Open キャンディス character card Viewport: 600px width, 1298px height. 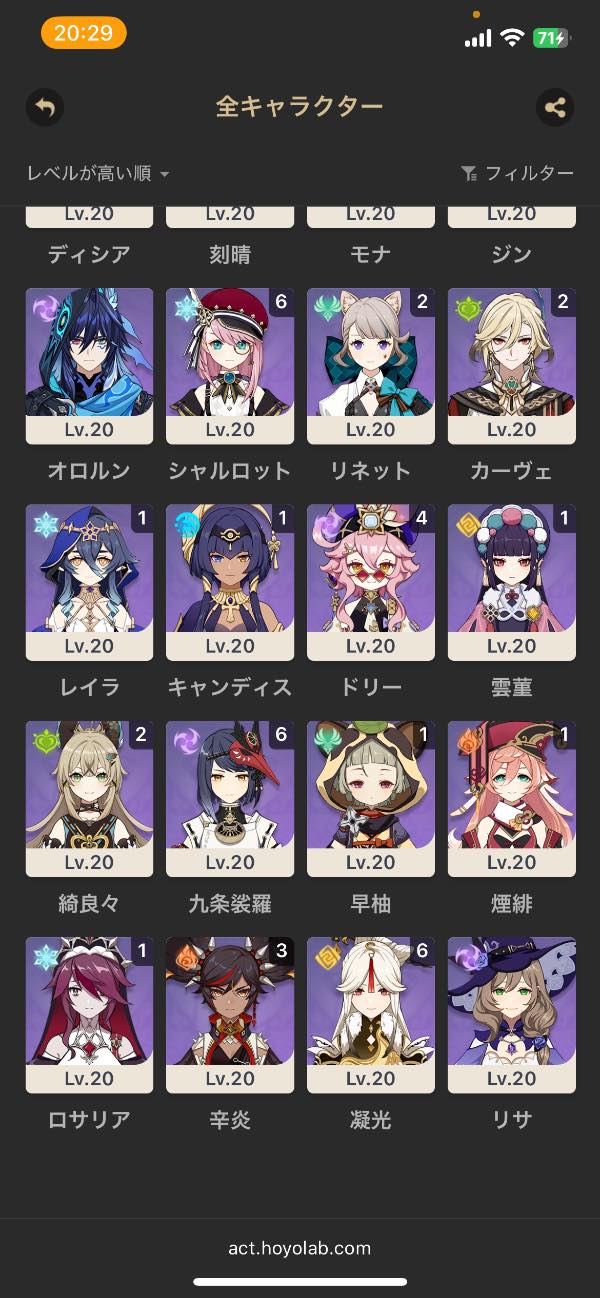tap(230, 581)
